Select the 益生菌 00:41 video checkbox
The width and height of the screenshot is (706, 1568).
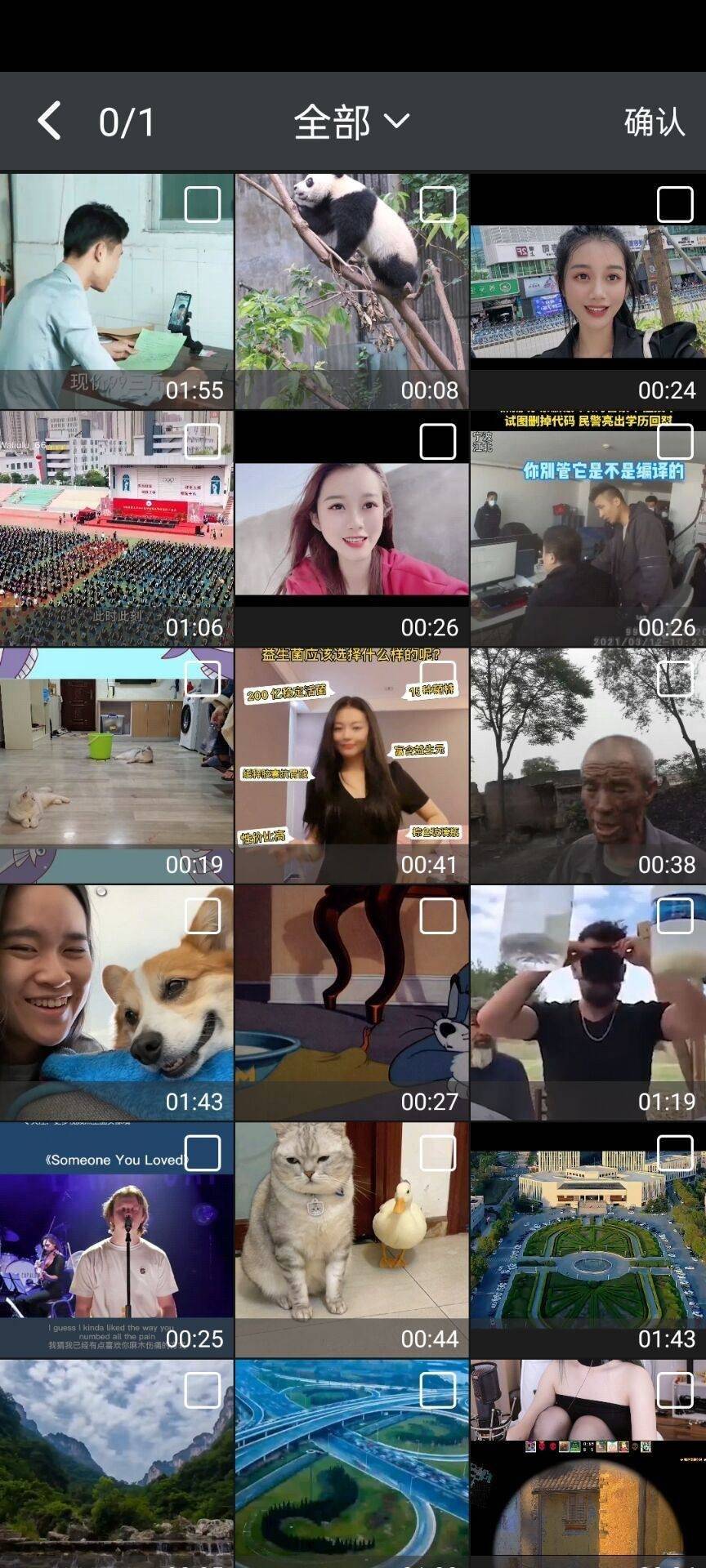(x=437, y=679)
